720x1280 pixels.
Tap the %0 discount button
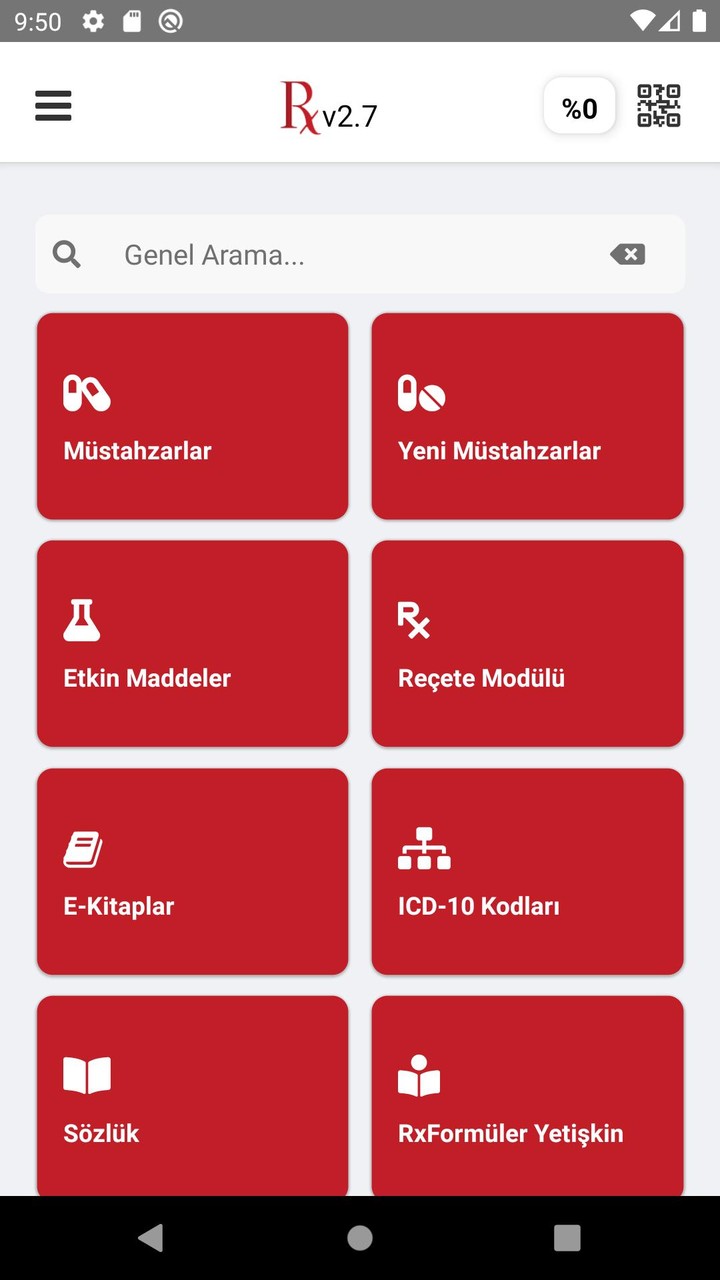(579, 105)
